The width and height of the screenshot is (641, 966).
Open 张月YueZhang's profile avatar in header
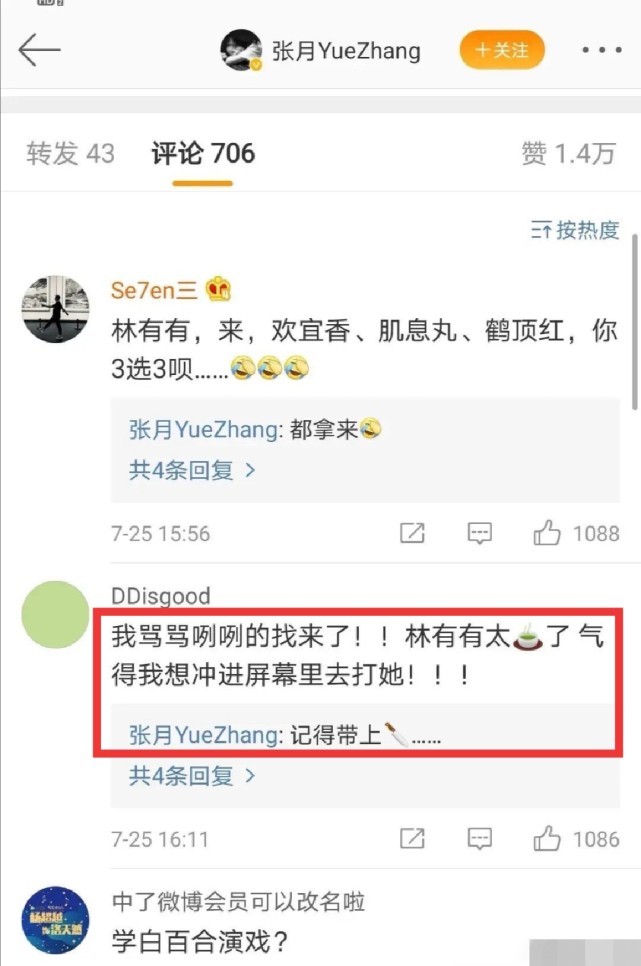click(x=241, y=51)
